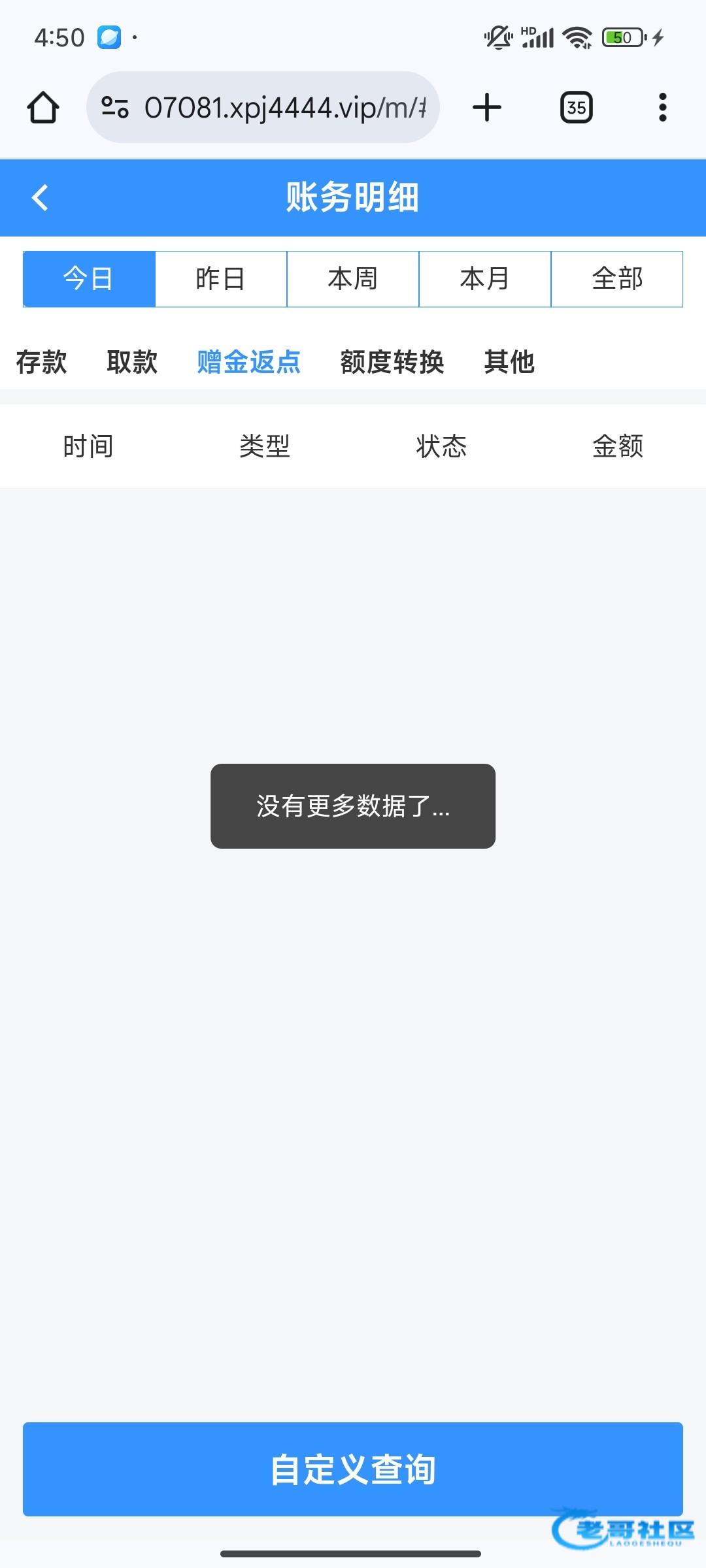This screenshot has width=706, height=1568.
Task: Show records for 本周
Action: tap(353, 279)
